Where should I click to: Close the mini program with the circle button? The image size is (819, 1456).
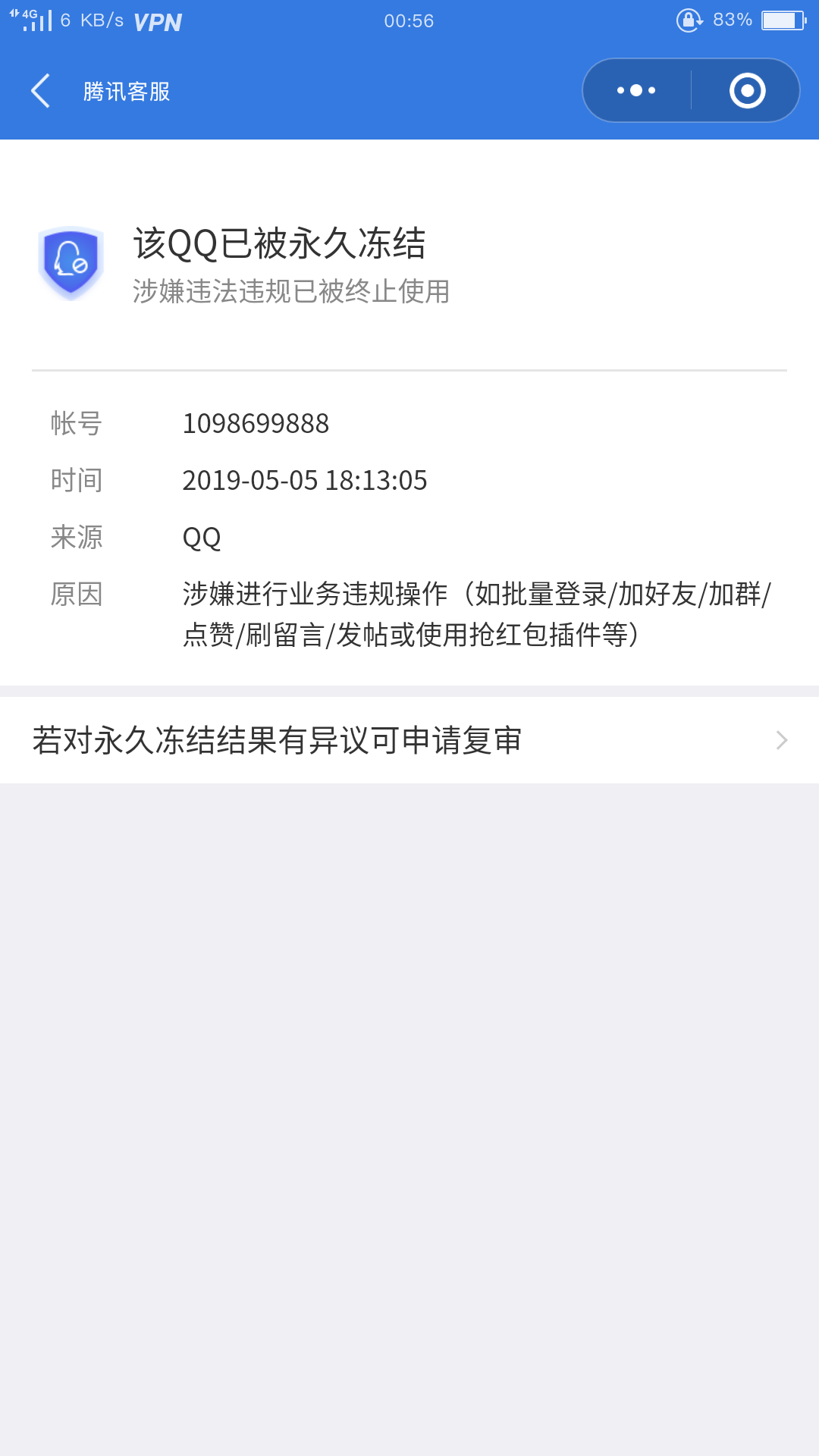click(x=747, y=91)
